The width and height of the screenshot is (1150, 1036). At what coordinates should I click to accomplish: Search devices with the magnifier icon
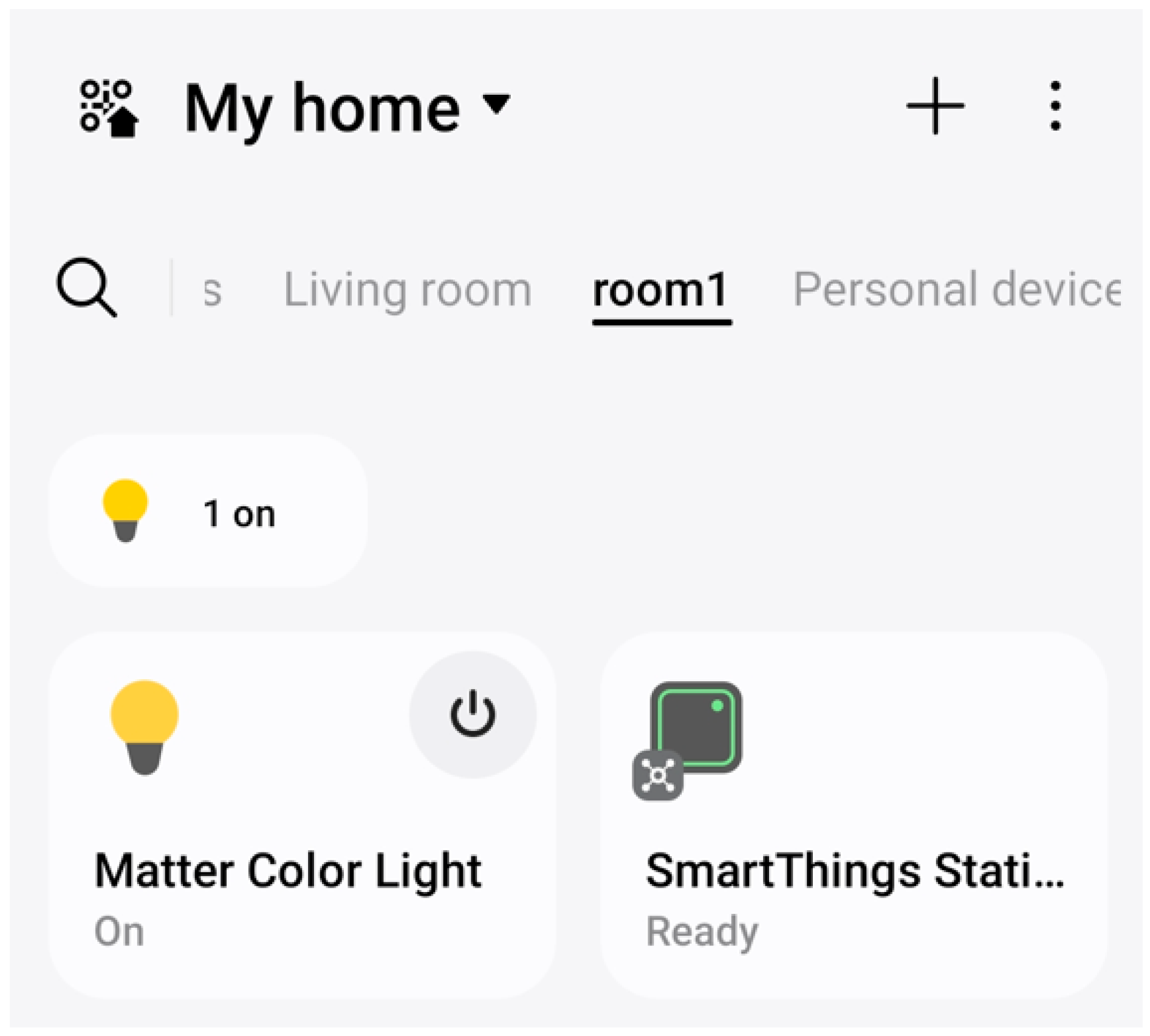86,287
